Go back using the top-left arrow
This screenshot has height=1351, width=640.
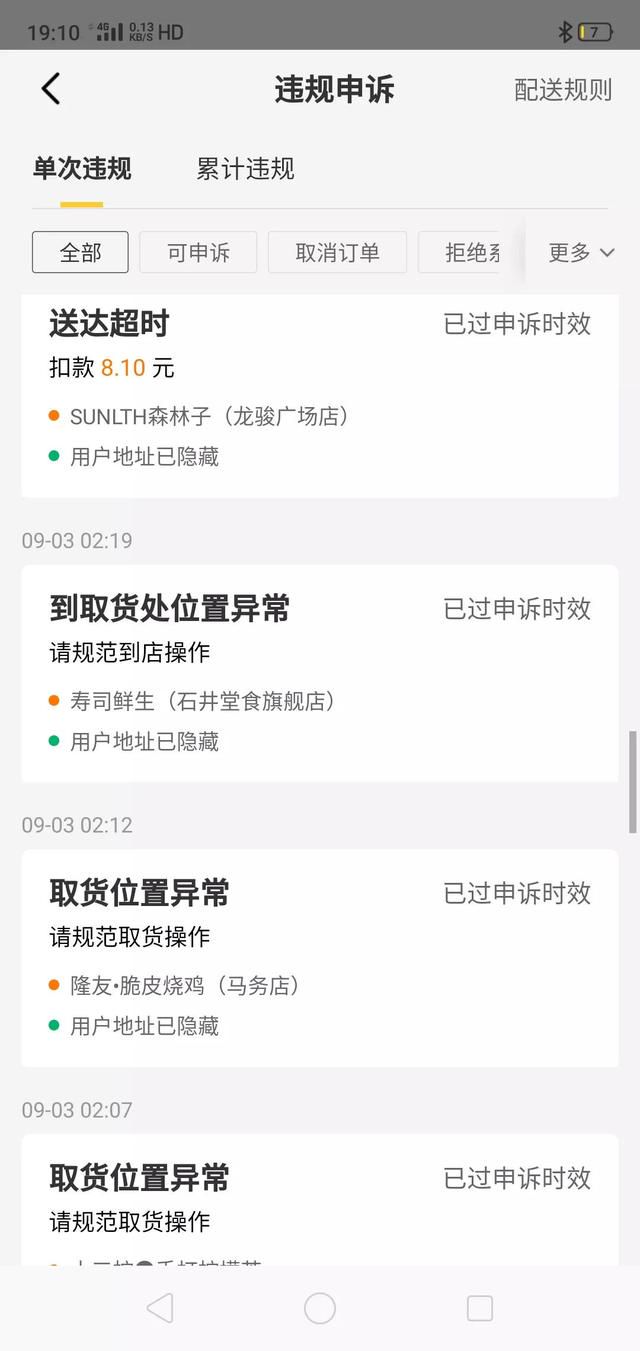(x=51, y=89)
